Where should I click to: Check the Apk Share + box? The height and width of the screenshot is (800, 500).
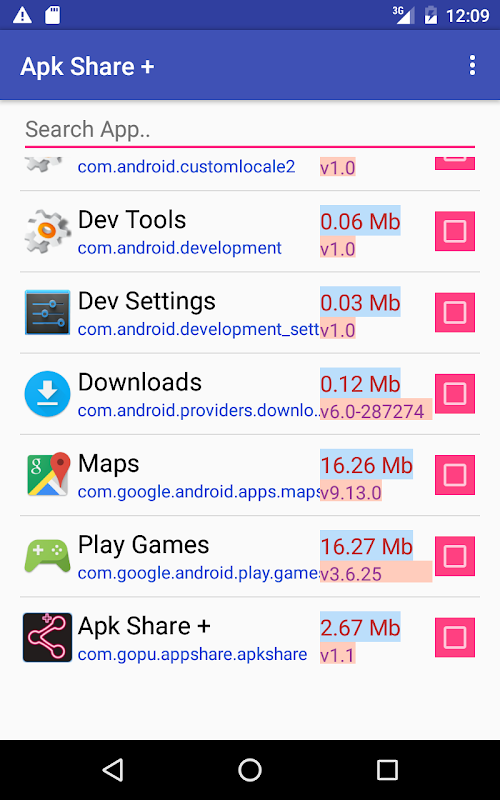455,637
